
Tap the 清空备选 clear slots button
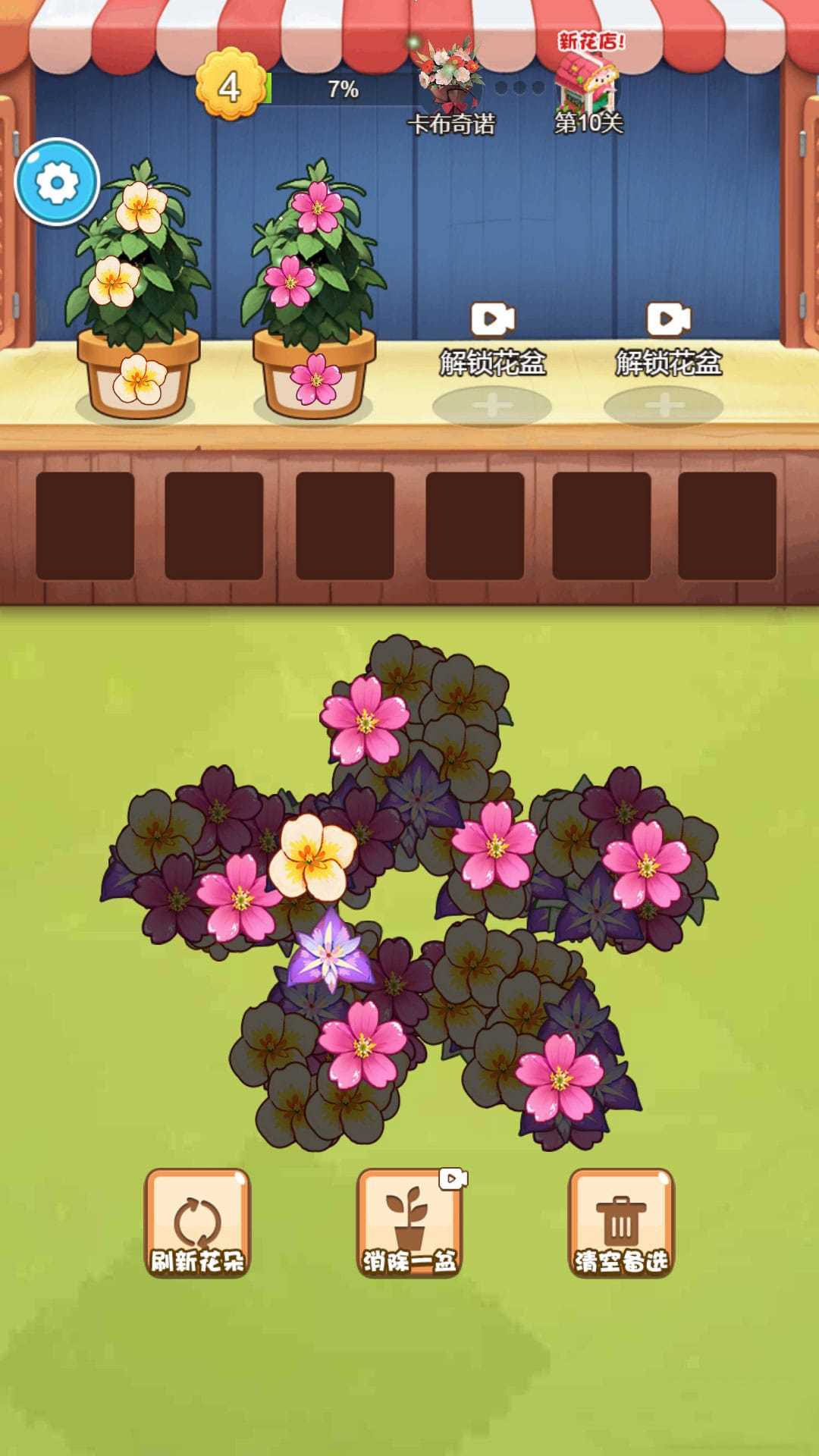621,1222
